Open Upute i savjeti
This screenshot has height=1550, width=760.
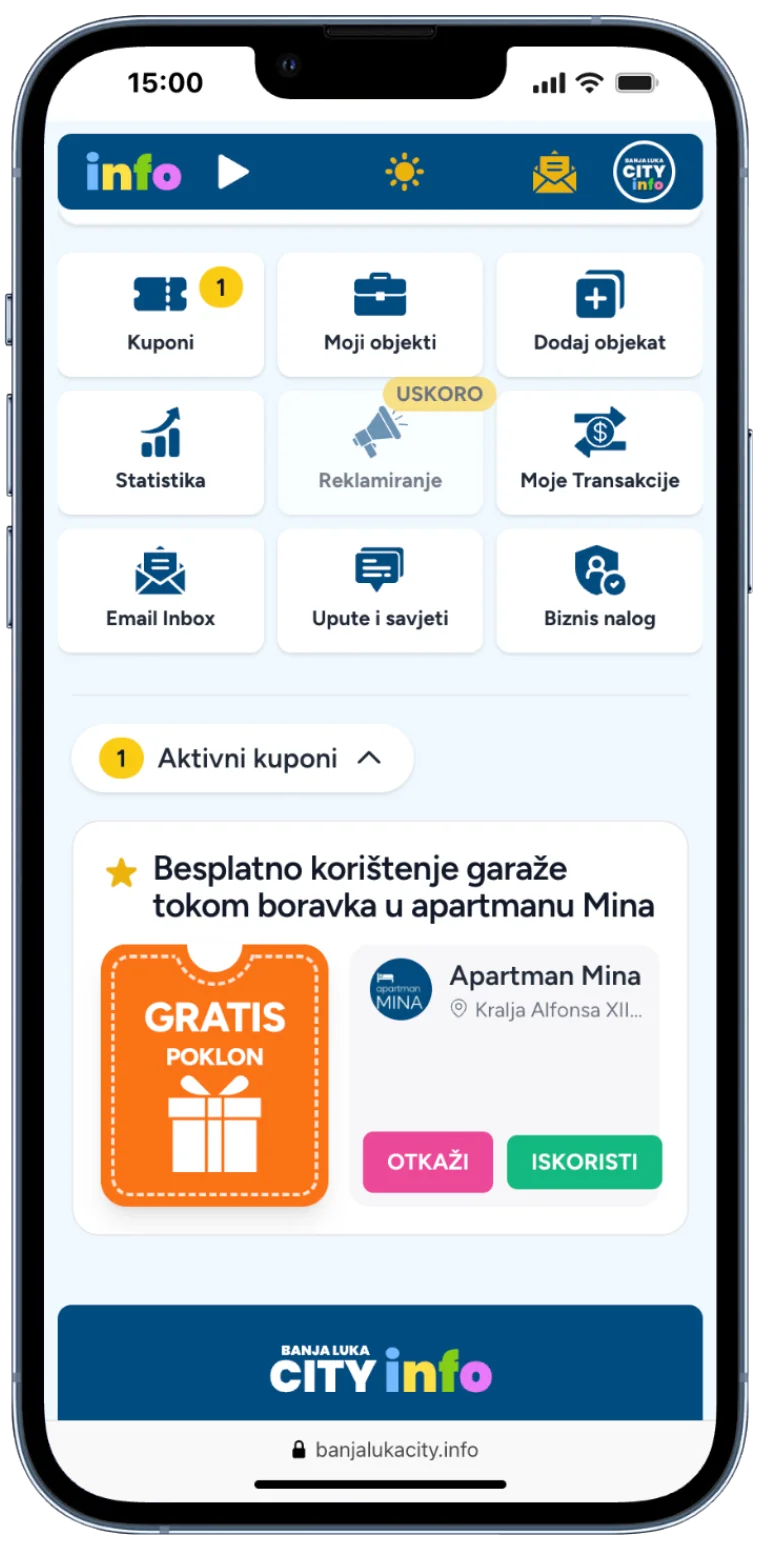coord(380,591)
